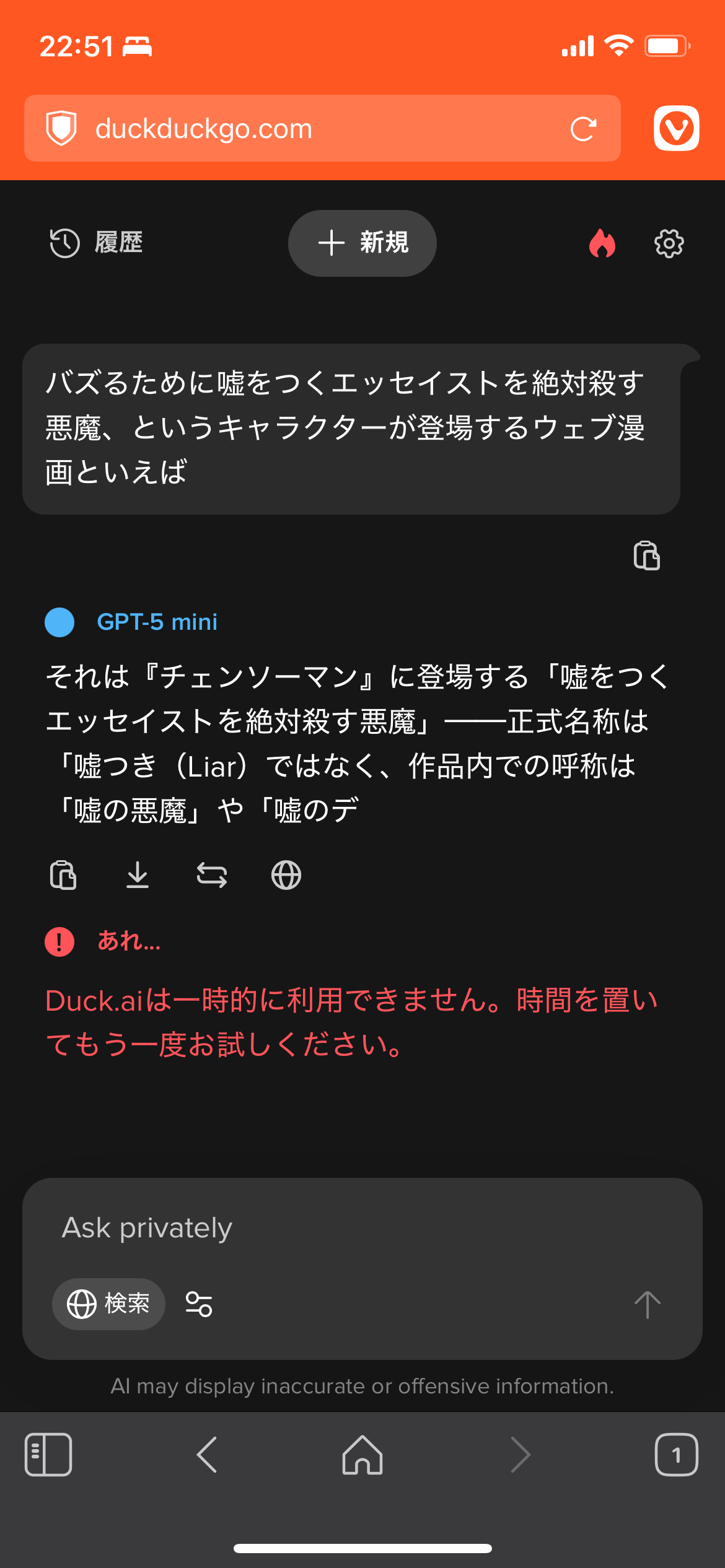Open the Vivaldi menu button

click(x=676, y=128)
